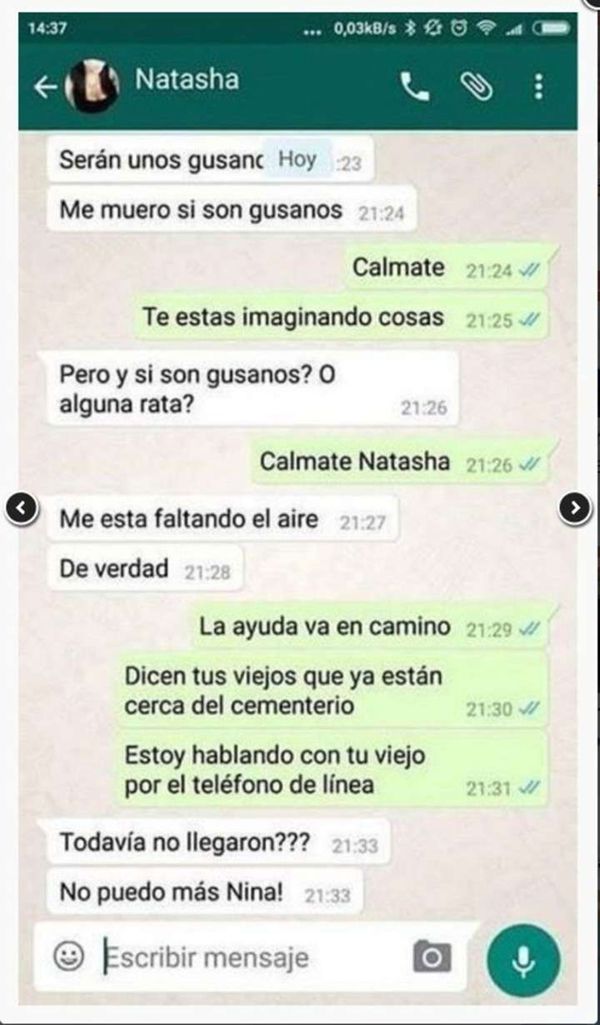Viewport: 600px width, 1025px height.
Task: Open the overflow menu
Action: (x=539, y=87)
